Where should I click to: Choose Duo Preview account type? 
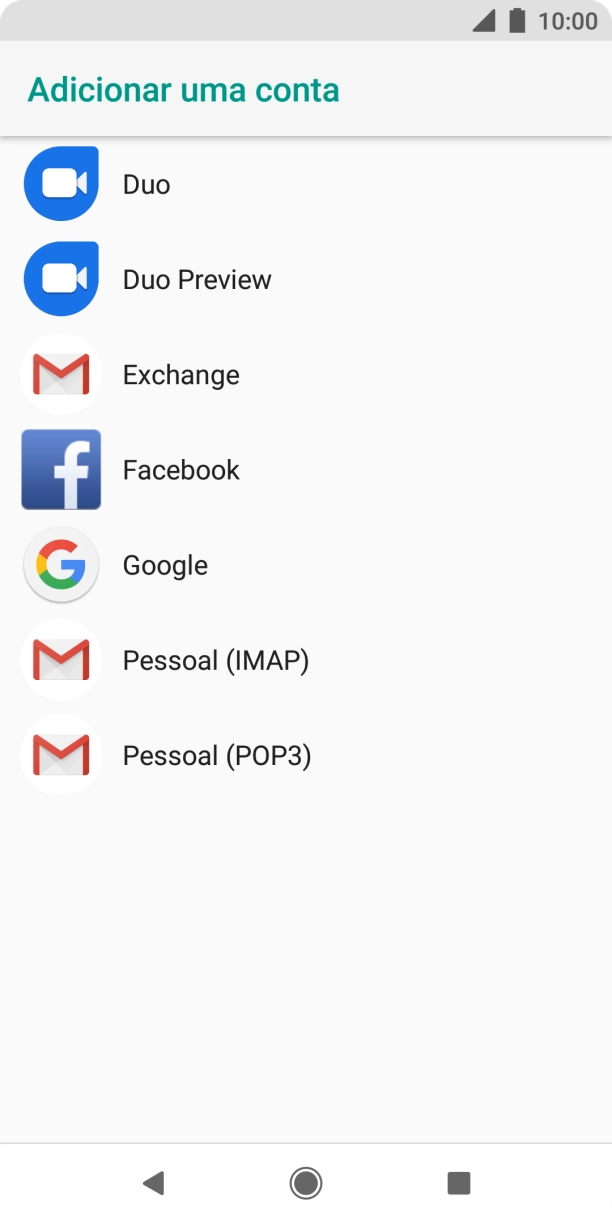pyautogui.click(x=196, y=280)
